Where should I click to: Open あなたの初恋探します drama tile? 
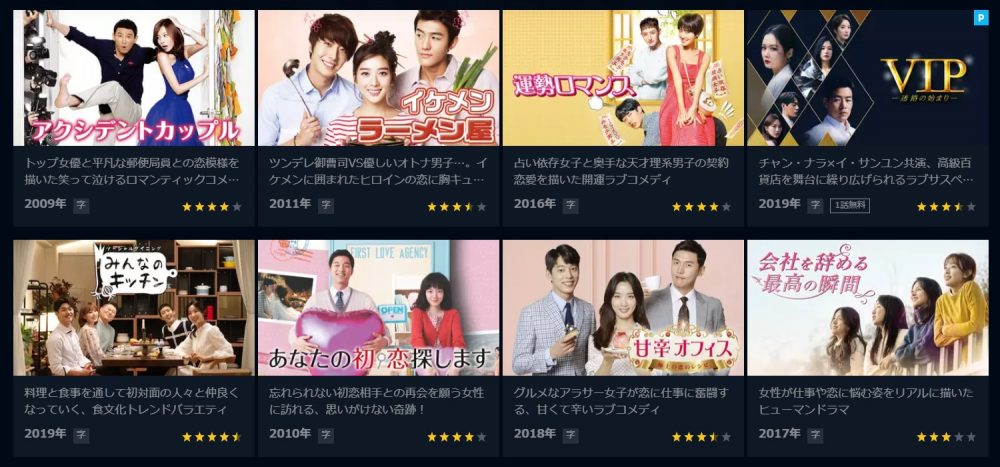coord(378,308)
